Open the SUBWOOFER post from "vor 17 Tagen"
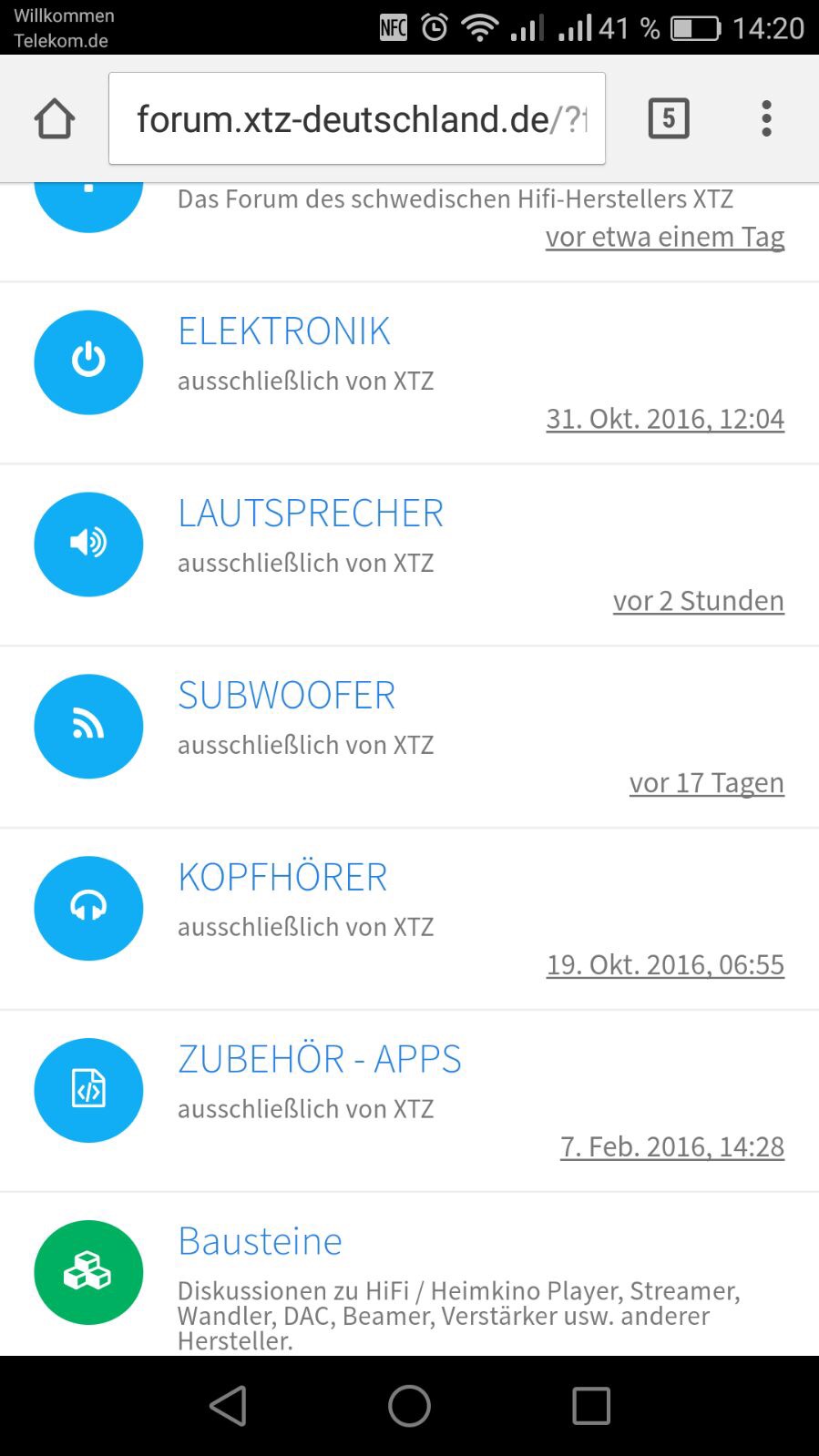Image resolution: width=819 pixels, height=1456 pixels. [707, 783]
